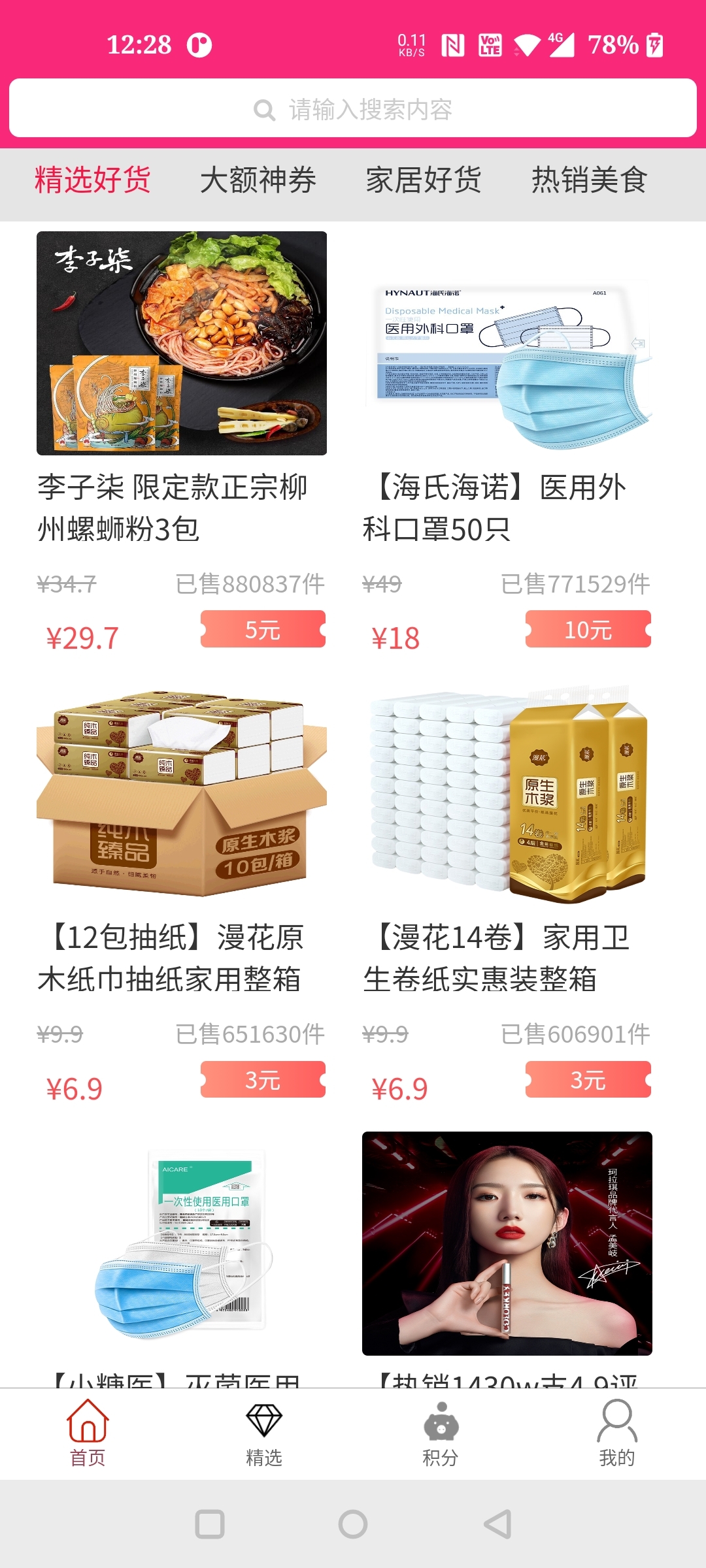Image resolution: width=706 pixels, height=1568 pixels.
Task: Switch to the 大额神券 tab
Action: coord(260,182)
